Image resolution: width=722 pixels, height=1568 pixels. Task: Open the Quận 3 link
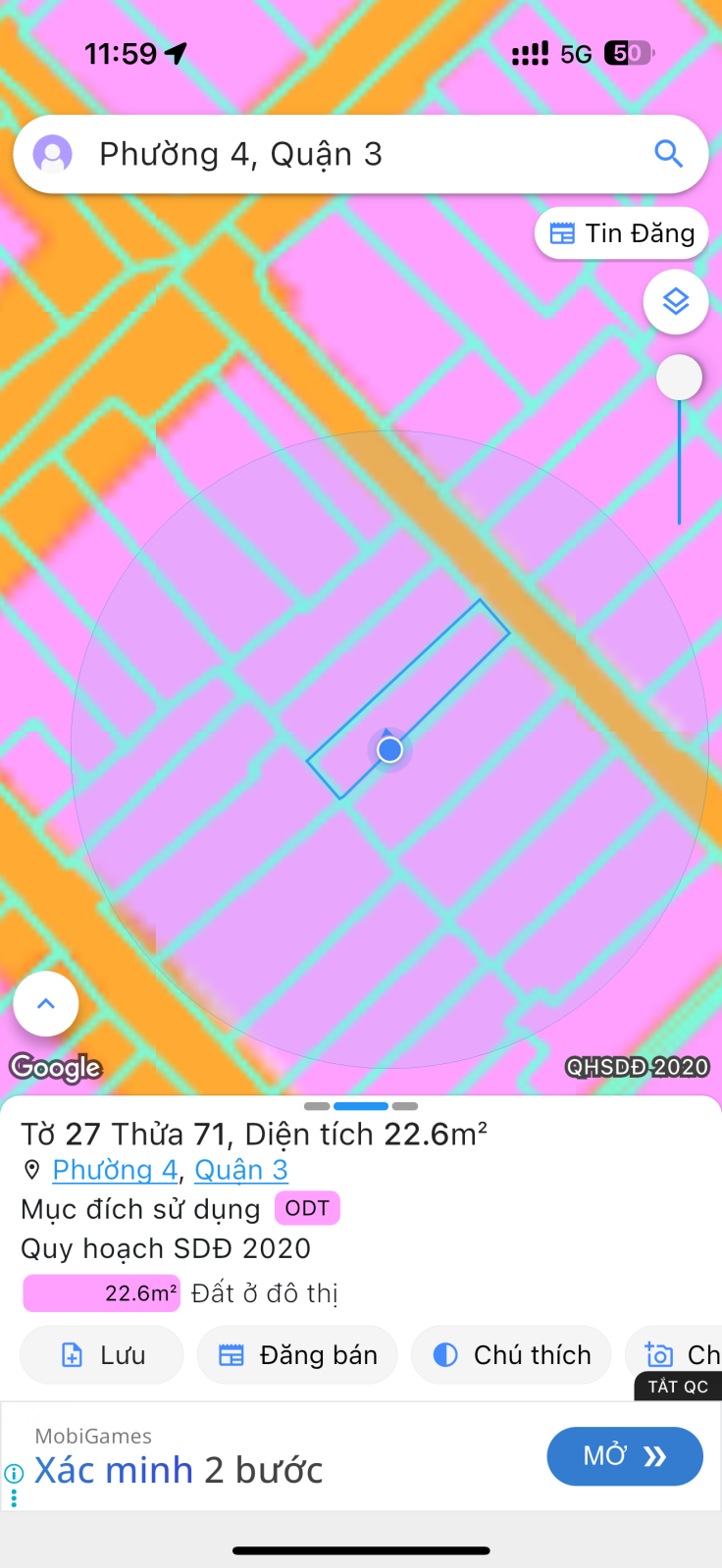coord(241,1170)
